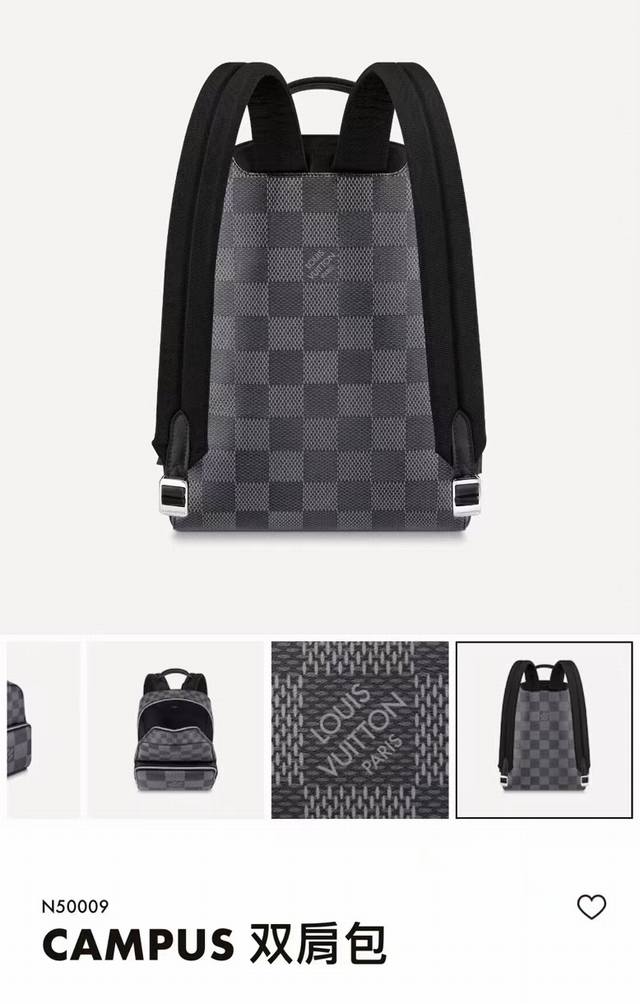View the open backpack interior thumbnail
This screenshot has height=1004, width=640.
[x=175, y=730]
